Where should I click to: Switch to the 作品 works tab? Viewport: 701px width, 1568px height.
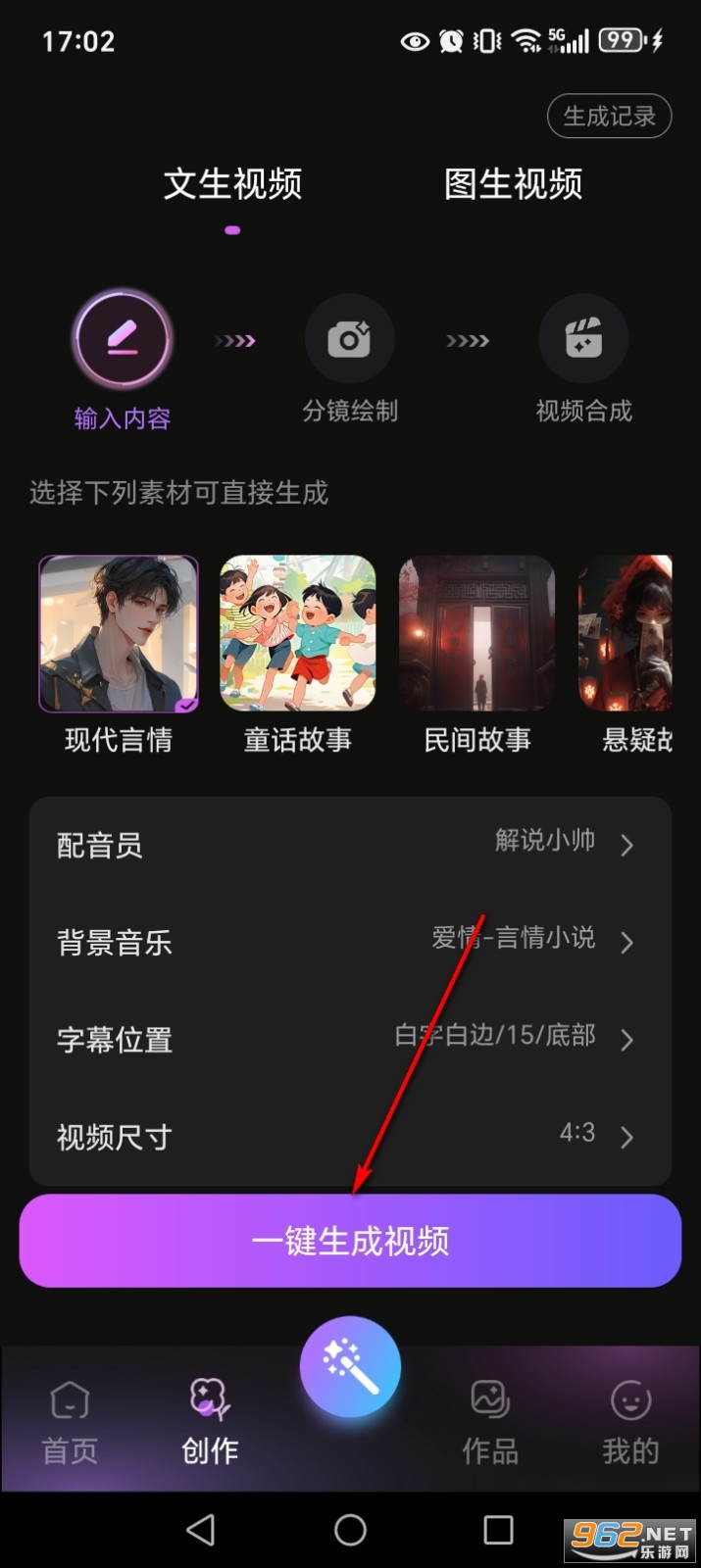tap(490, 1421)
